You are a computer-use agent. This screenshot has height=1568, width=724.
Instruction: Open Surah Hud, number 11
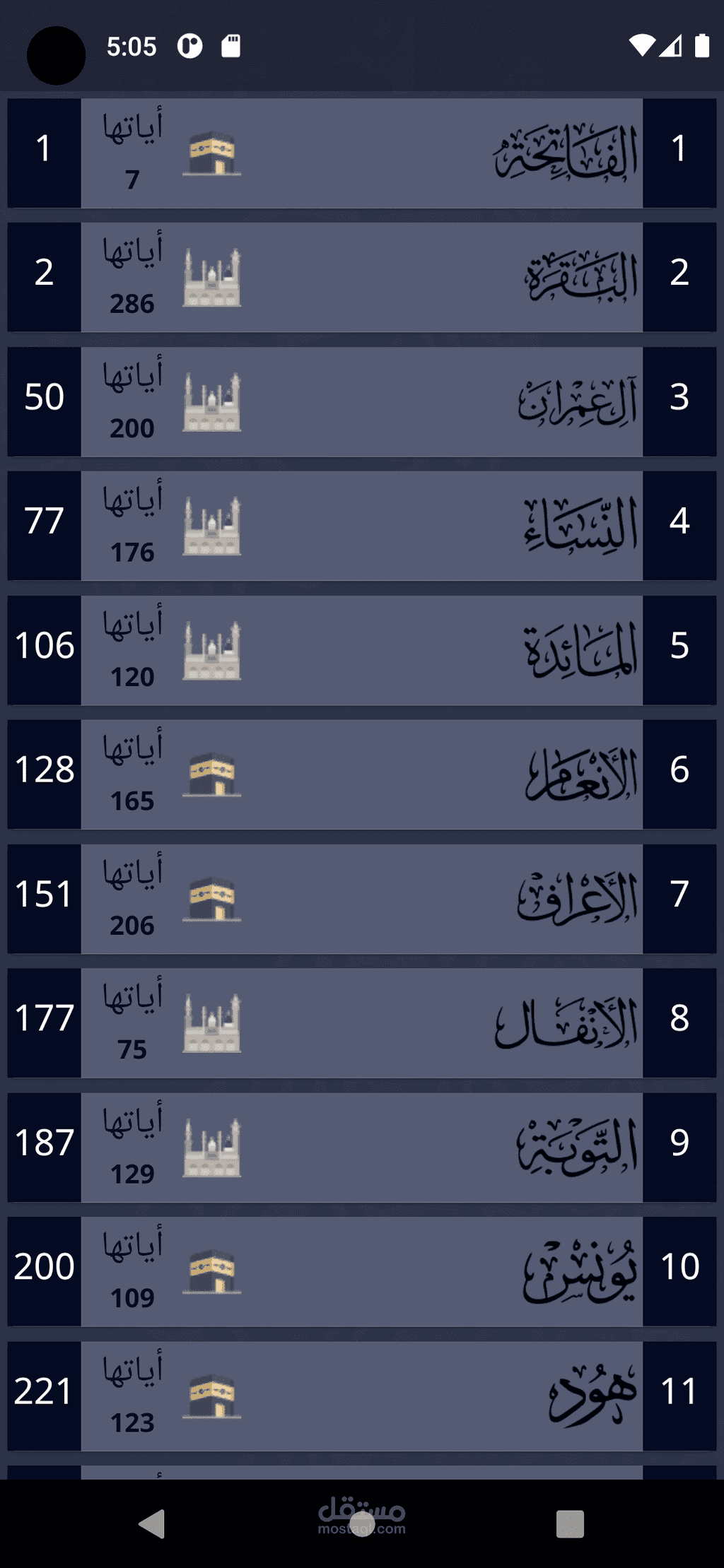tap(362, 1396)
